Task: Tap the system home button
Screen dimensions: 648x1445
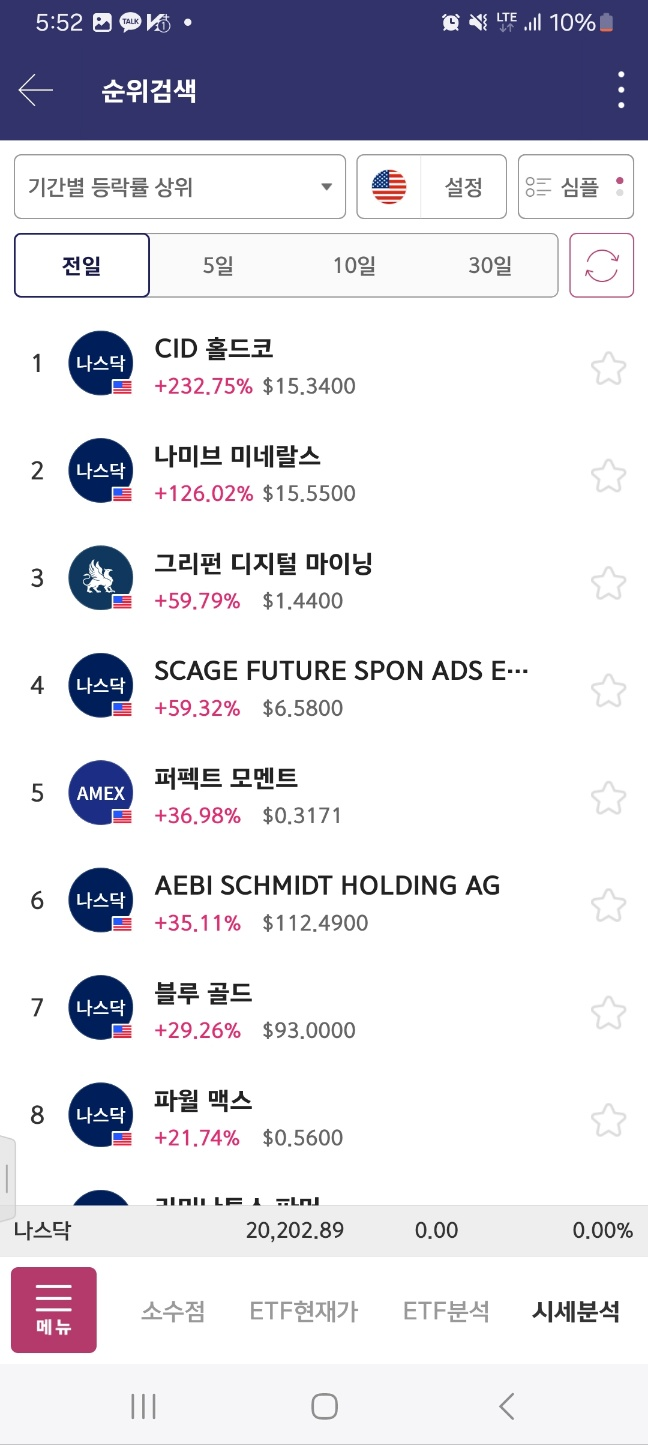Action: [x=324, y=1407]
